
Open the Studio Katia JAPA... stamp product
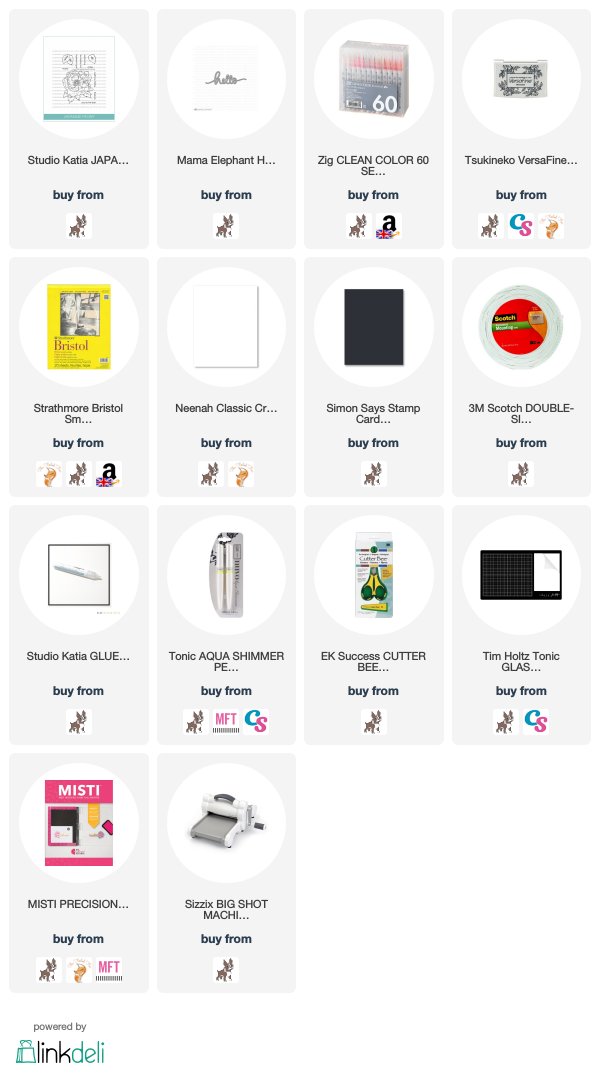click(x=79, y=79)
